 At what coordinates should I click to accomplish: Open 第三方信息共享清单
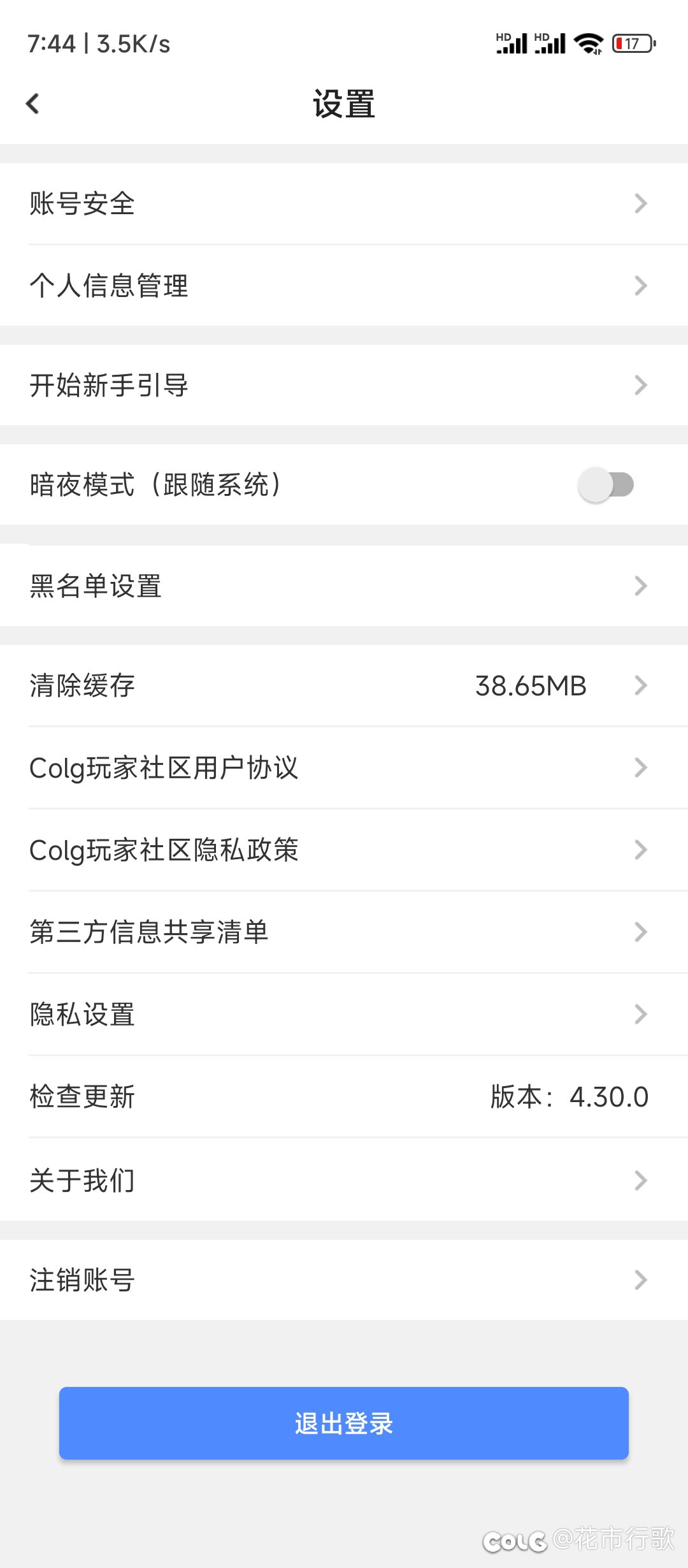click(344, 932)
